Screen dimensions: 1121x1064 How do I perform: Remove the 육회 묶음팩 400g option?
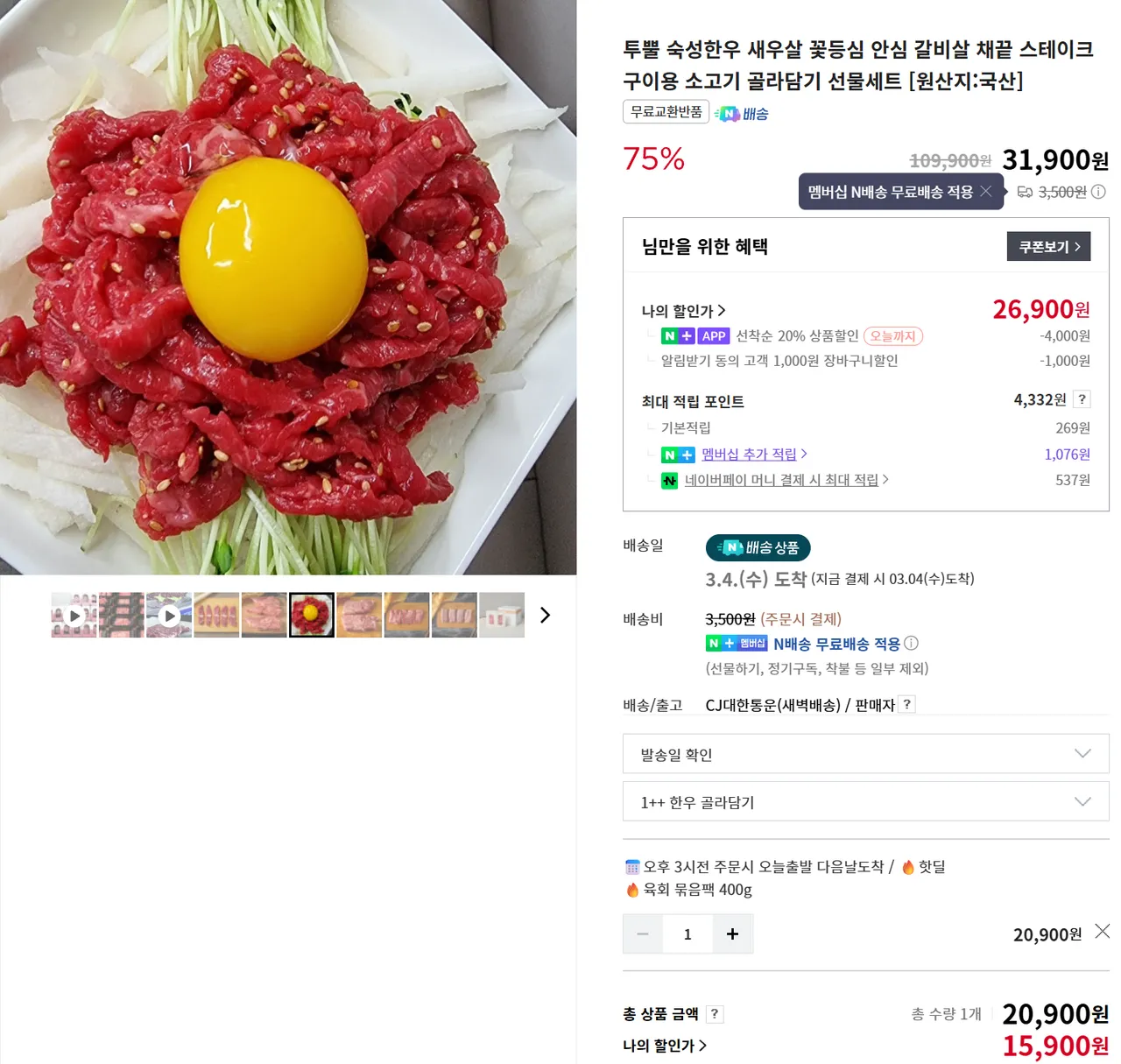point(1103,931)
